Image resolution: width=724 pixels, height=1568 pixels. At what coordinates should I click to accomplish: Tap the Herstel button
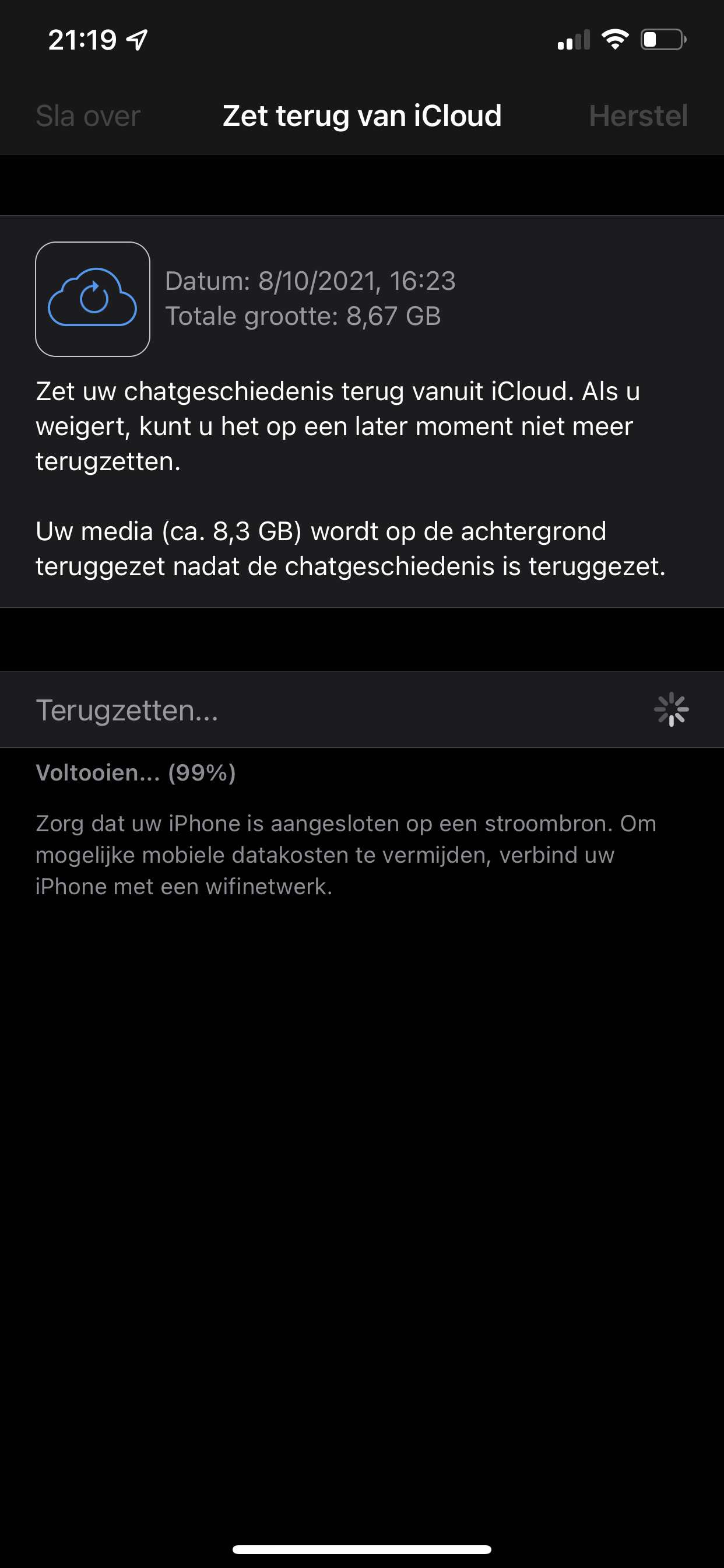(x=638, y=116)
